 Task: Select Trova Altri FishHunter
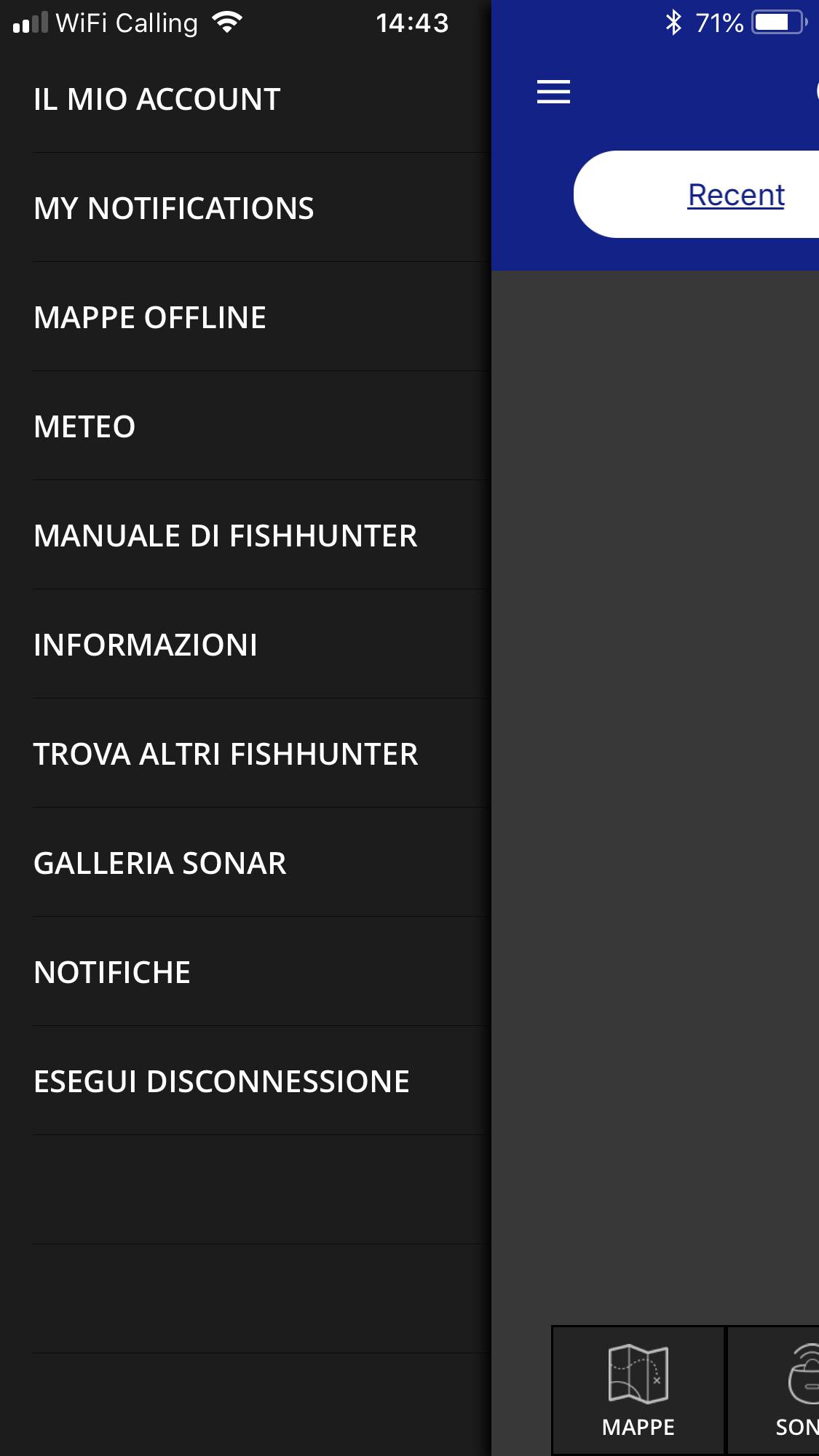226,755
